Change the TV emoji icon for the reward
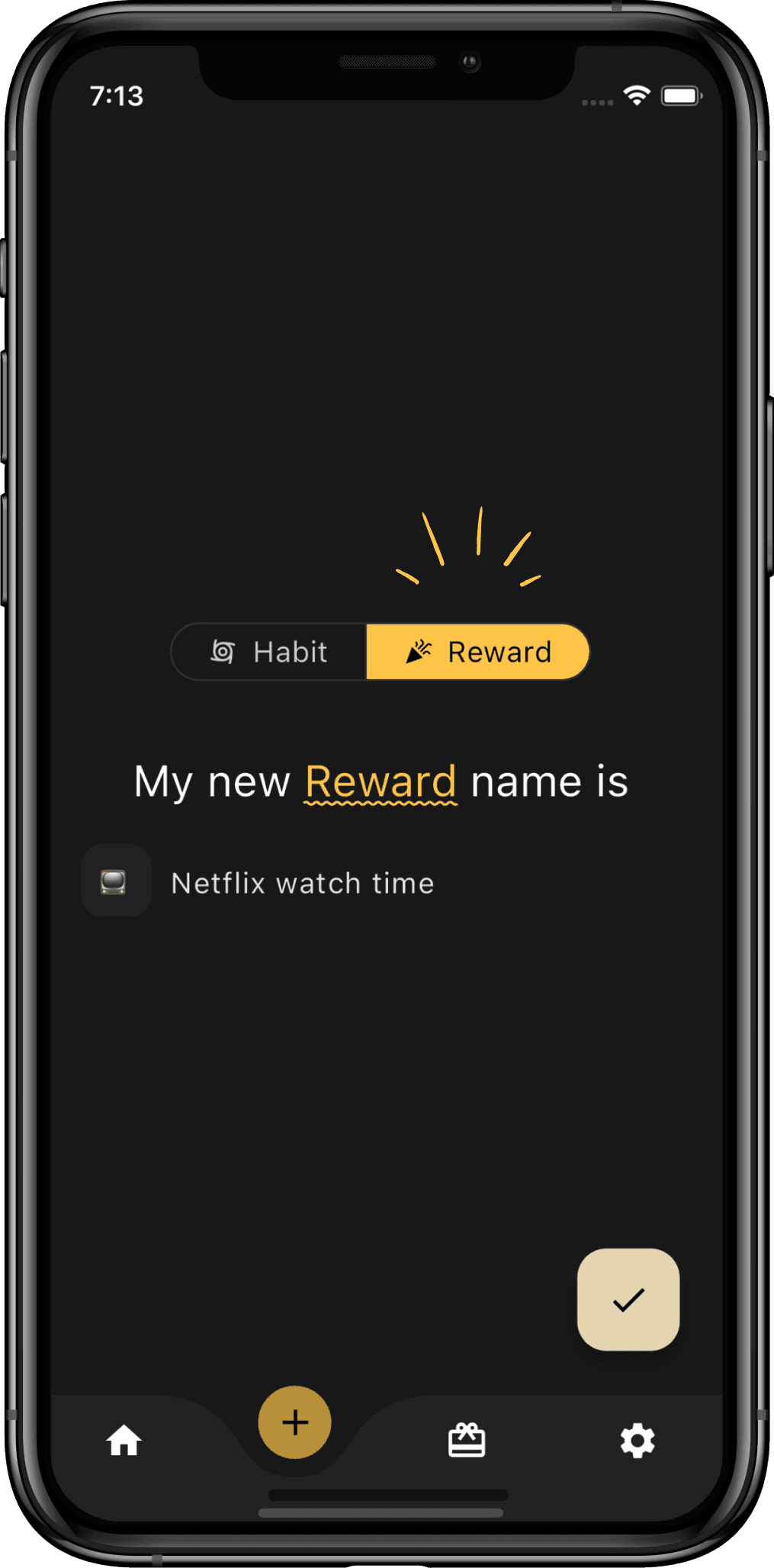 115,881
